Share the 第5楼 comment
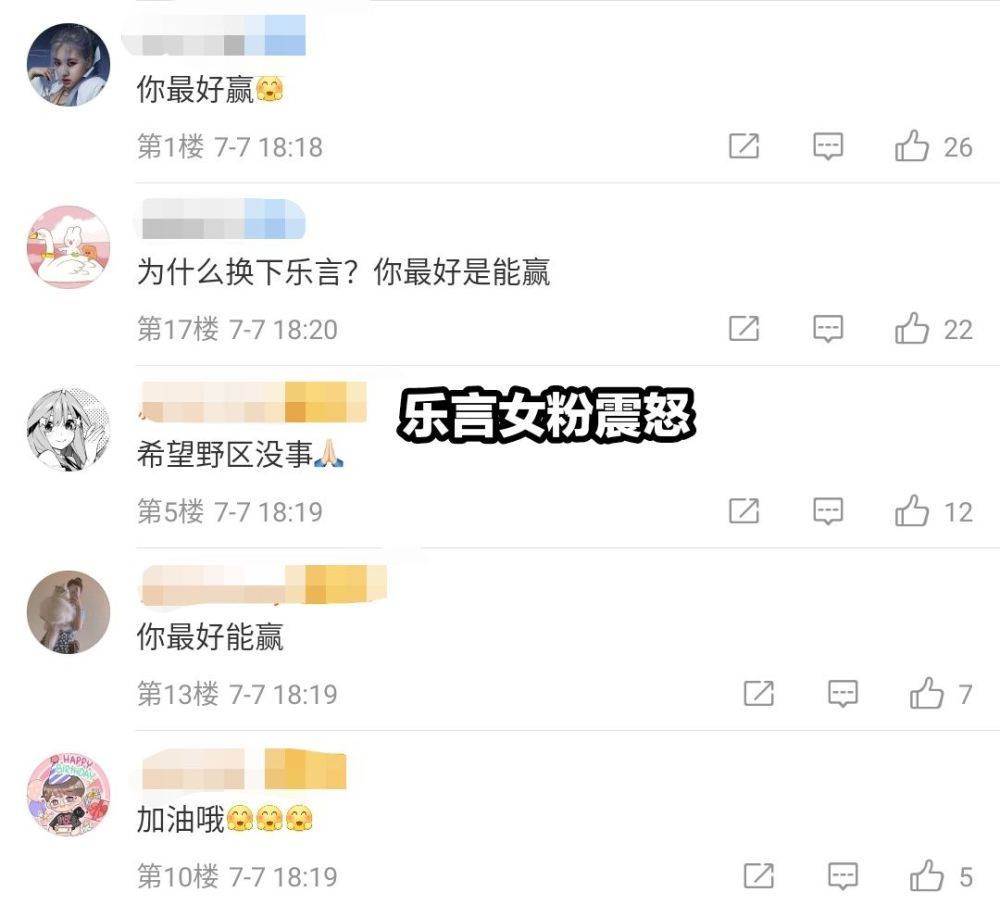The height and width of the screenshot is (905, 1000). [743, 512]
